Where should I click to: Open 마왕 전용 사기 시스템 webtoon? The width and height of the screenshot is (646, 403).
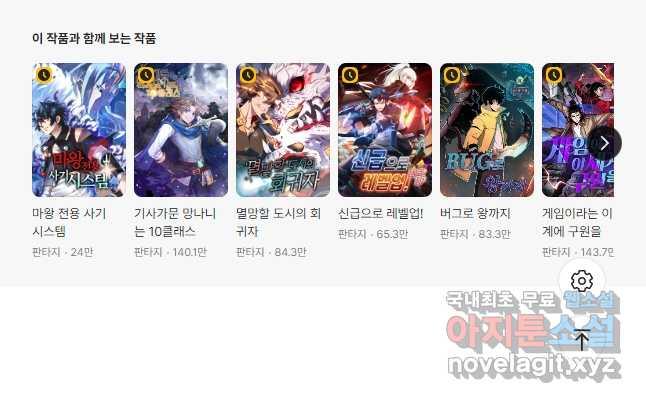point(79,130)
